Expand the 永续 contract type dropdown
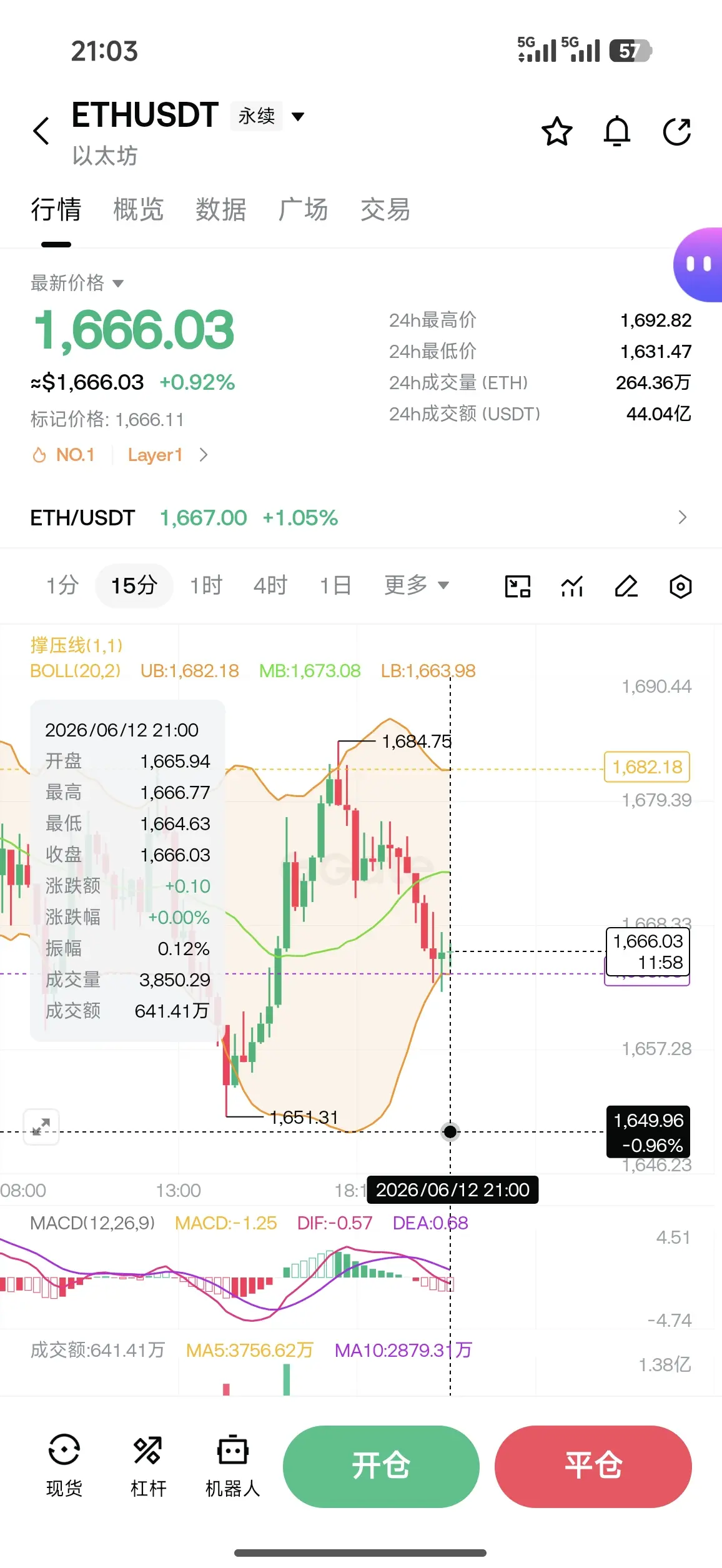Screen dimensions: 722x1568 tap(268, 116)
